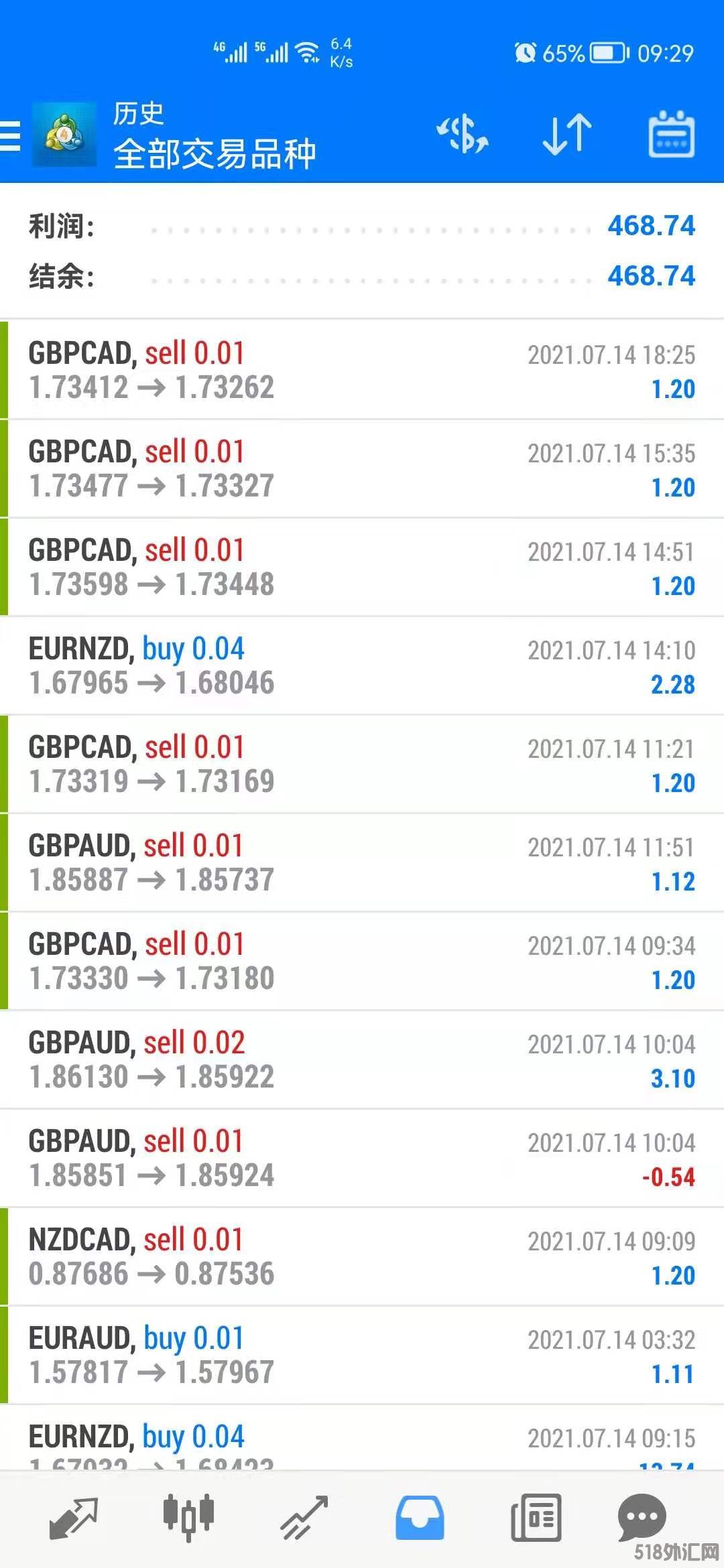
Task: Switch to the Quotes tab
Action: pyautogui.click(x=74, y=1518)
